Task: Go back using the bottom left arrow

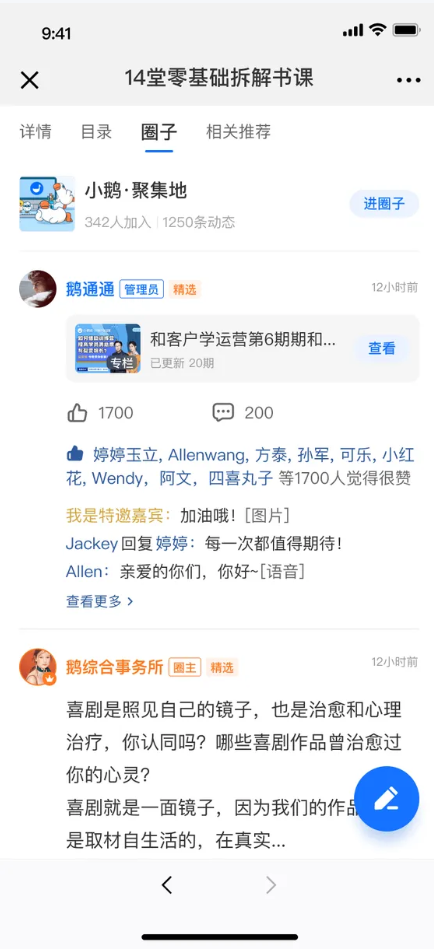Action: [x=167, y=885]
